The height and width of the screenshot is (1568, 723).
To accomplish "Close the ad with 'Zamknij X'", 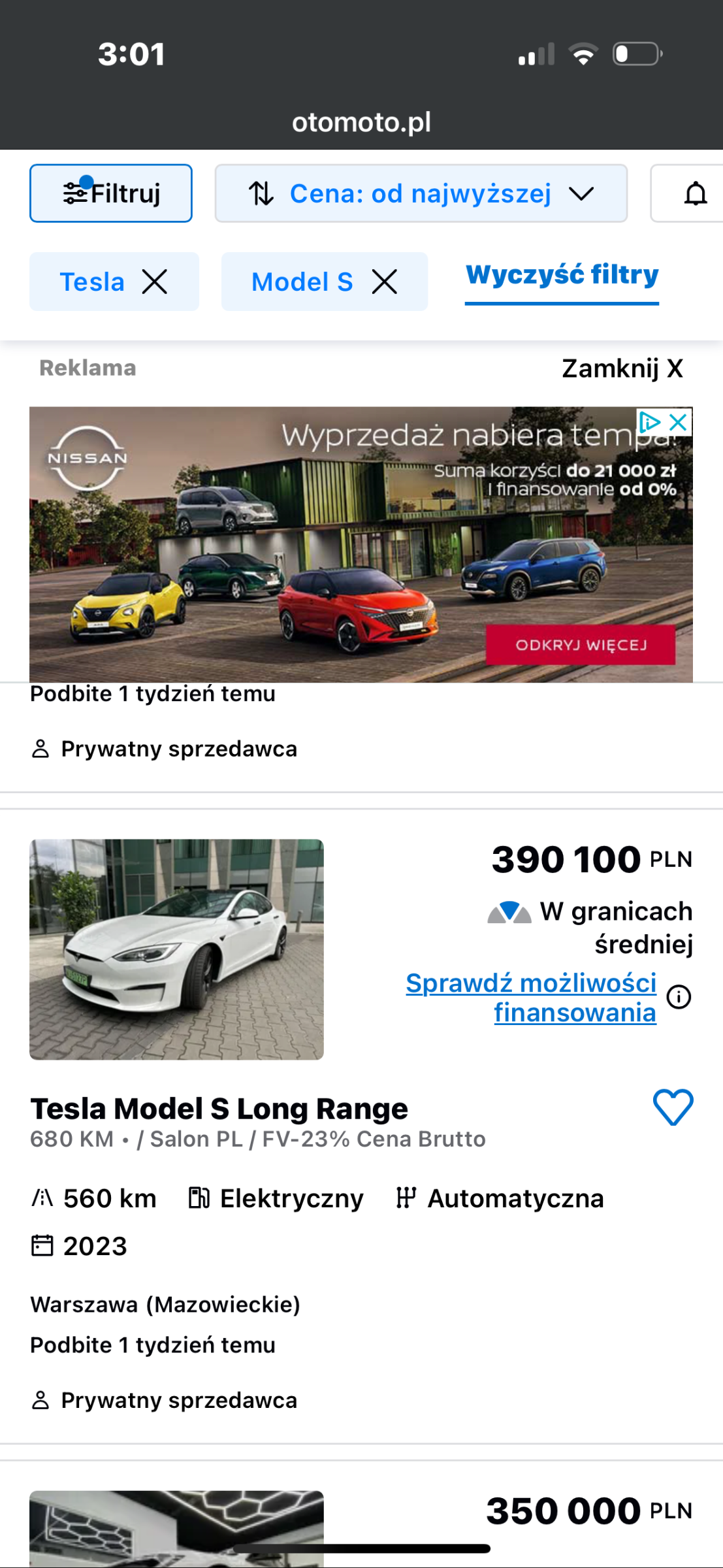I will (622, 368).
